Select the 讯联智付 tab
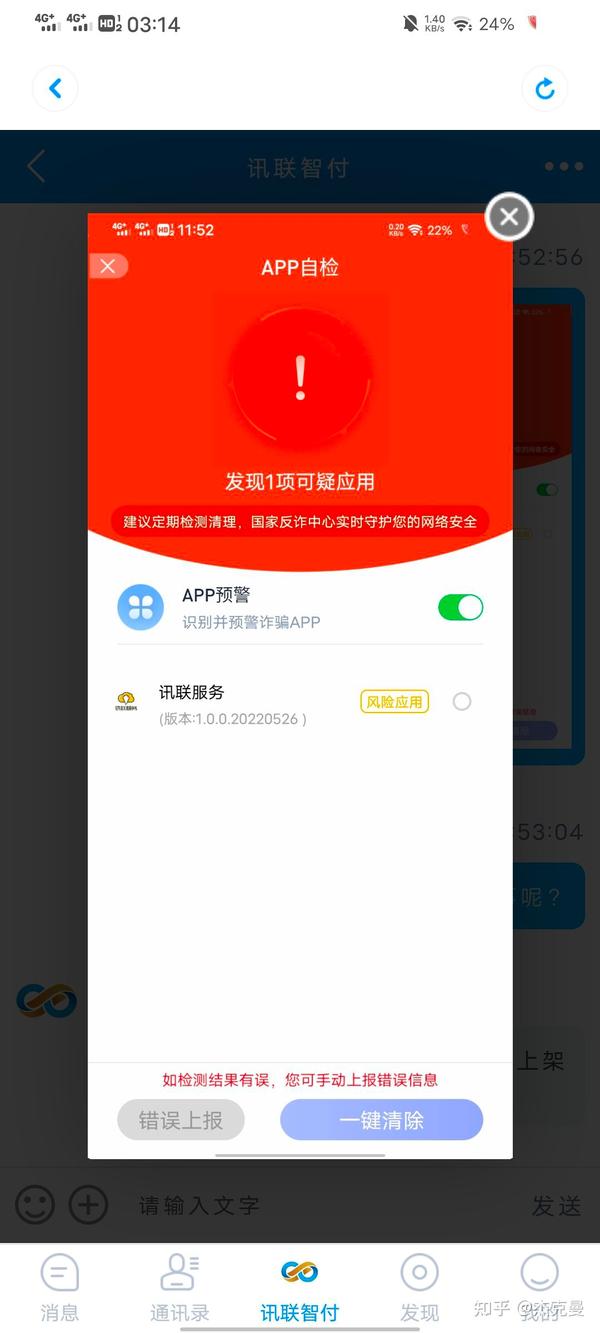This screenshot has width=600, height=1333. (300, 1287)
